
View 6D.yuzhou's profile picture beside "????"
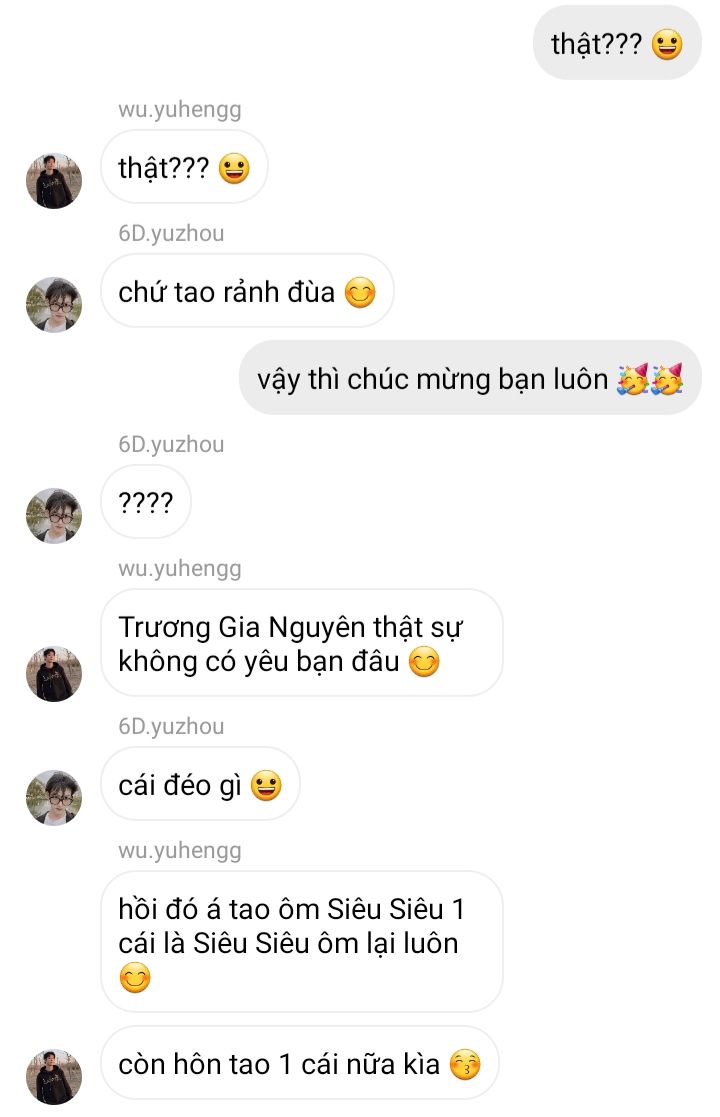53,516
